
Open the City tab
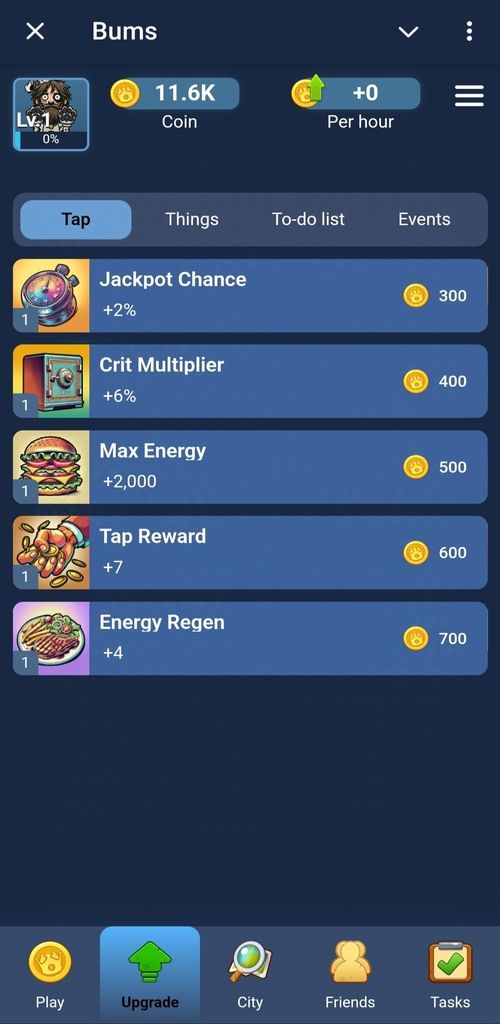pos(250,975)
